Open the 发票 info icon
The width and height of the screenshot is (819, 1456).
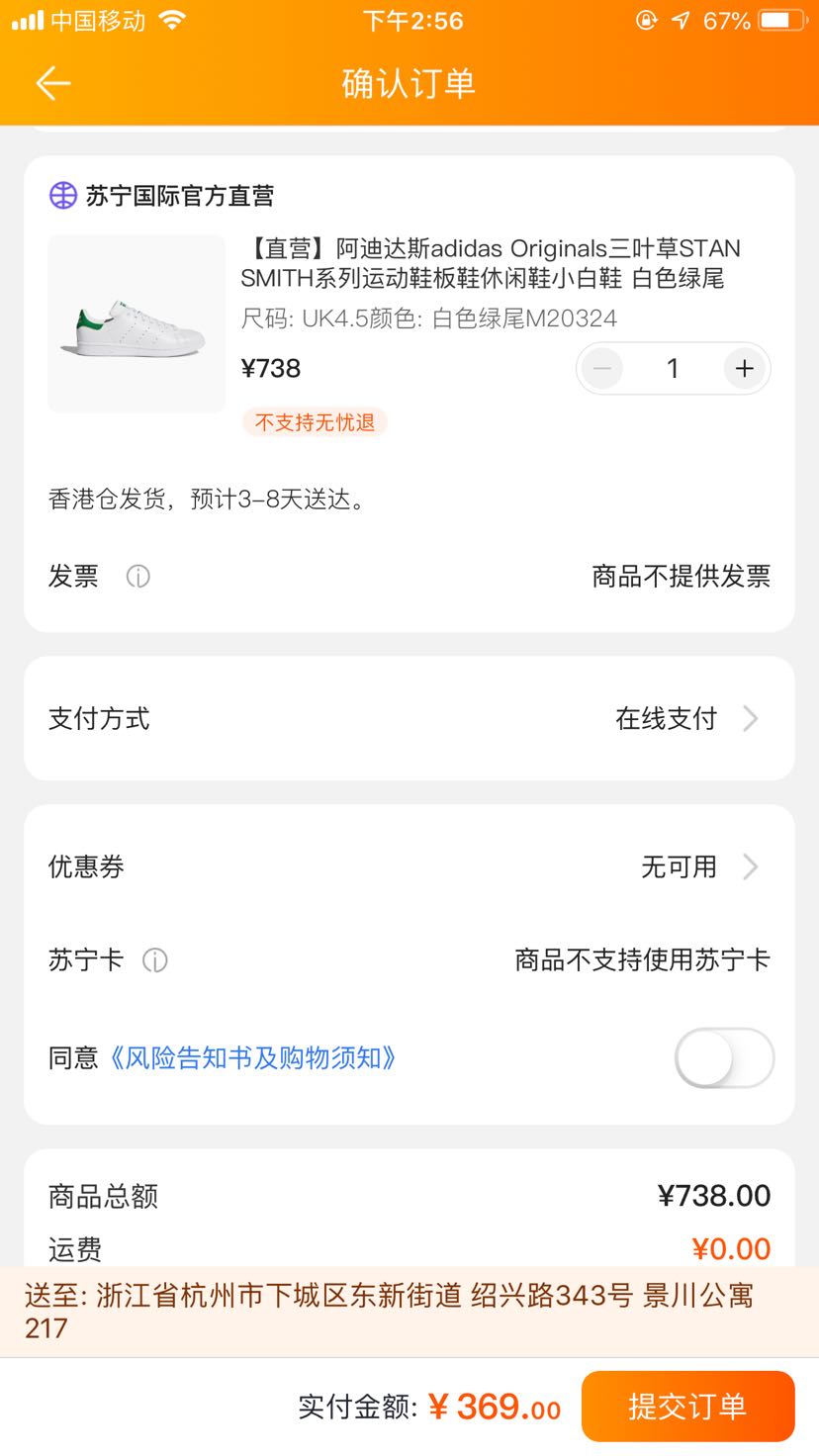(138, 577)
